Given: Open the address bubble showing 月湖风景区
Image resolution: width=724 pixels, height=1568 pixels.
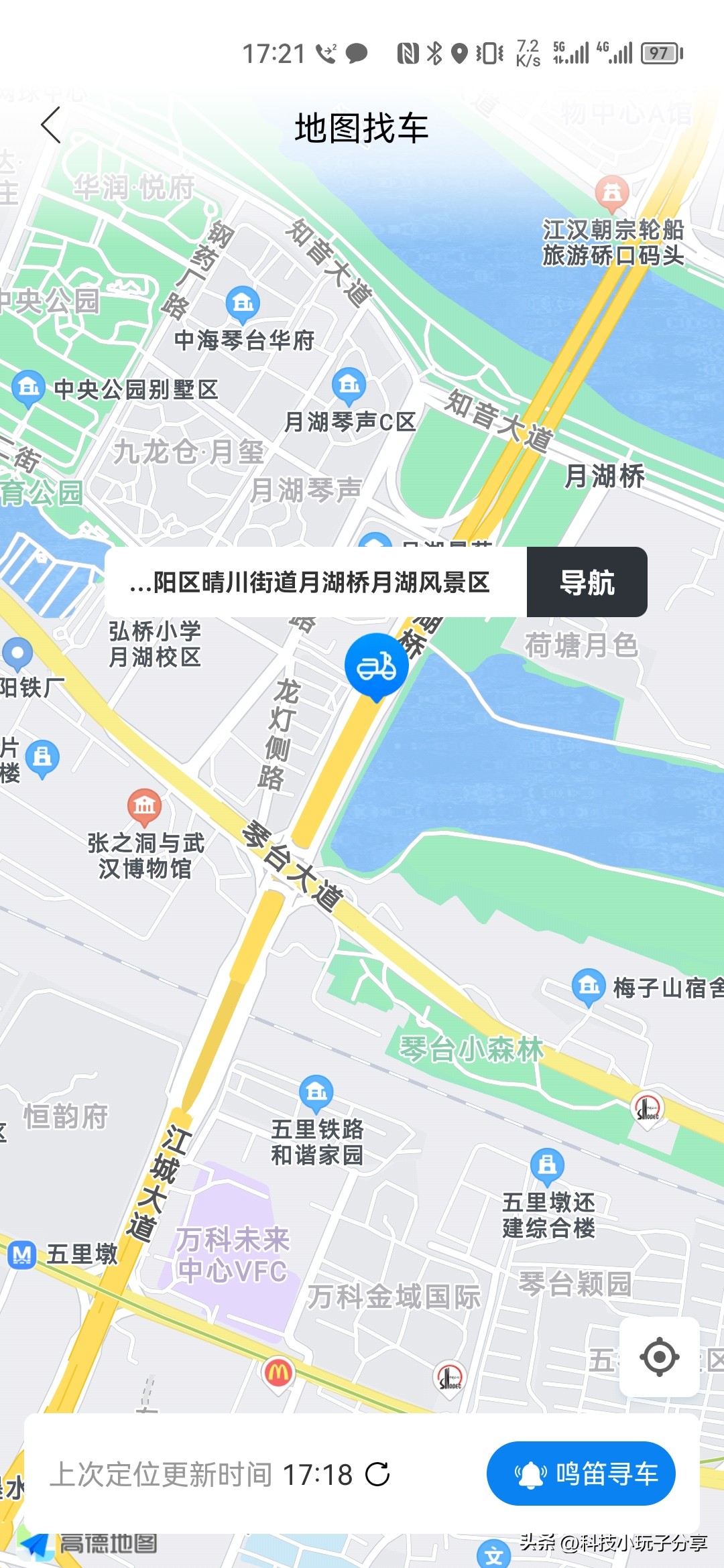Looking at the screenshot, I should 315,583.
